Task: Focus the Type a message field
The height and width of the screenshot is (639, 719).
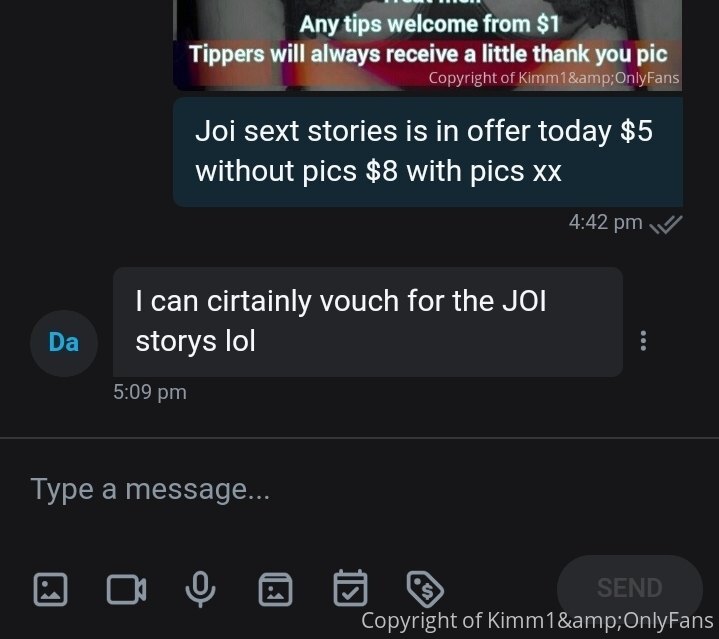Action: tap(300, 489)
